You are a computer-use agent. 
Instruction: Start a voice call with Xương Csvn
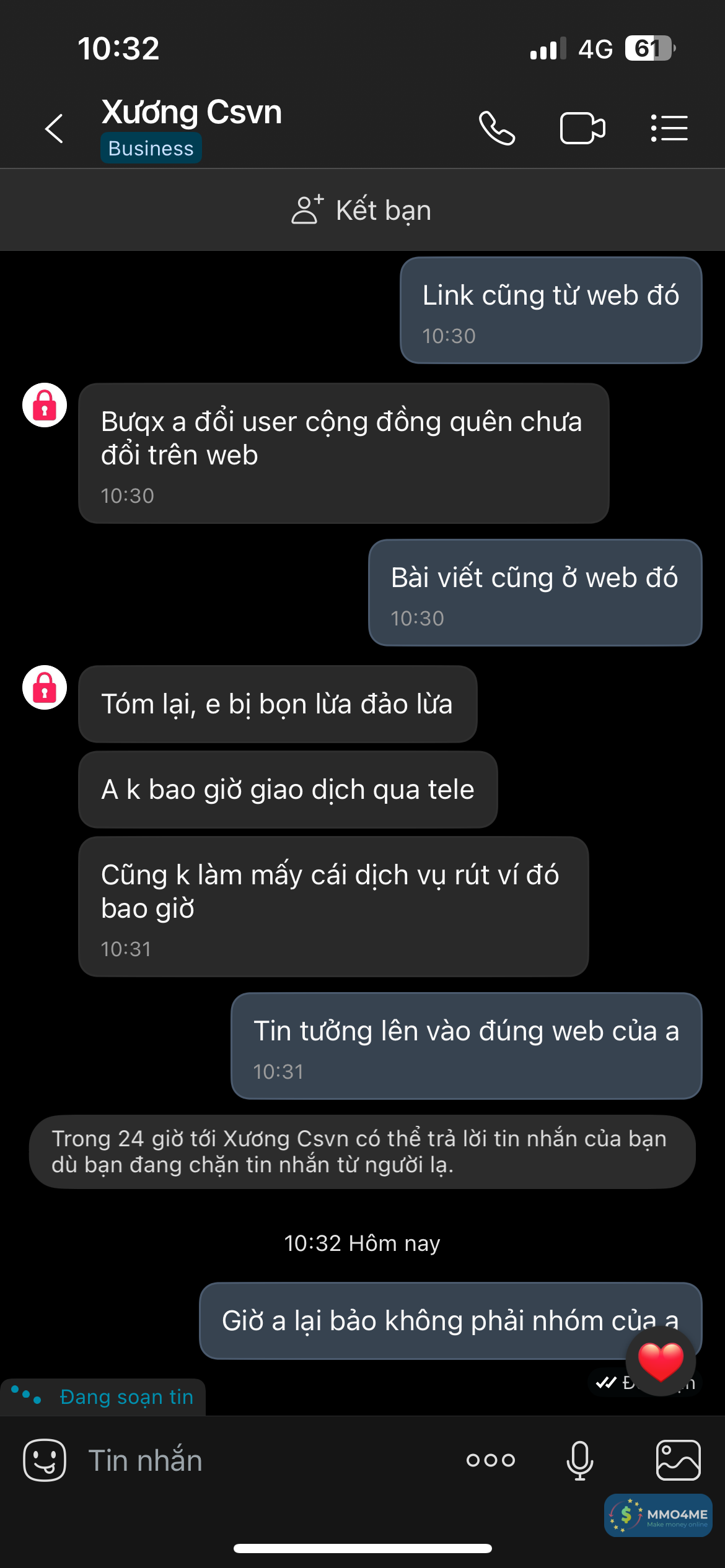[x=497, y=129]
